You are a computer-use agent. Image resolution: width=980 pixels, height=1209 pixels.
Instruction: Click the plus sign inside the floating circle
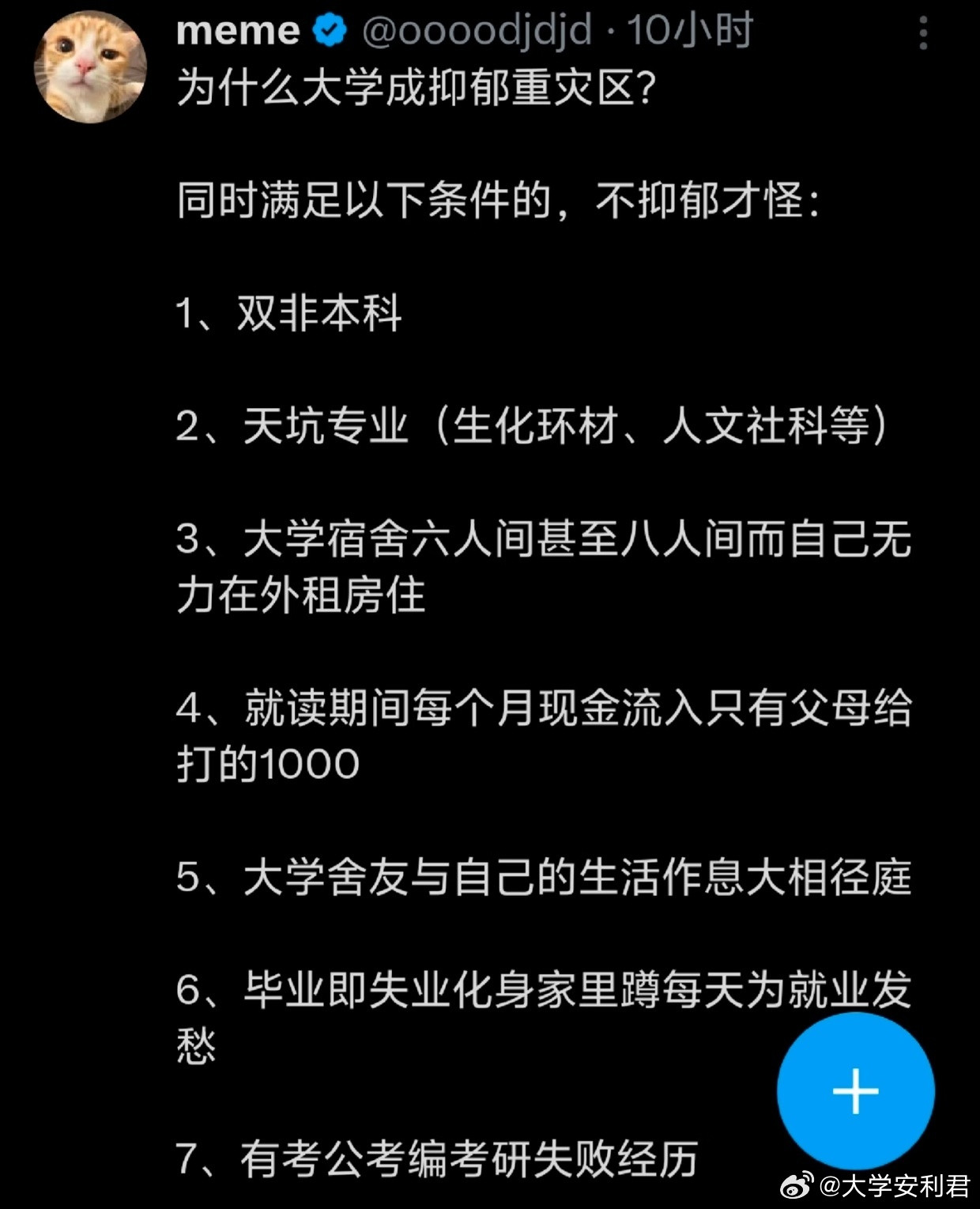(x=854, y=1090)
